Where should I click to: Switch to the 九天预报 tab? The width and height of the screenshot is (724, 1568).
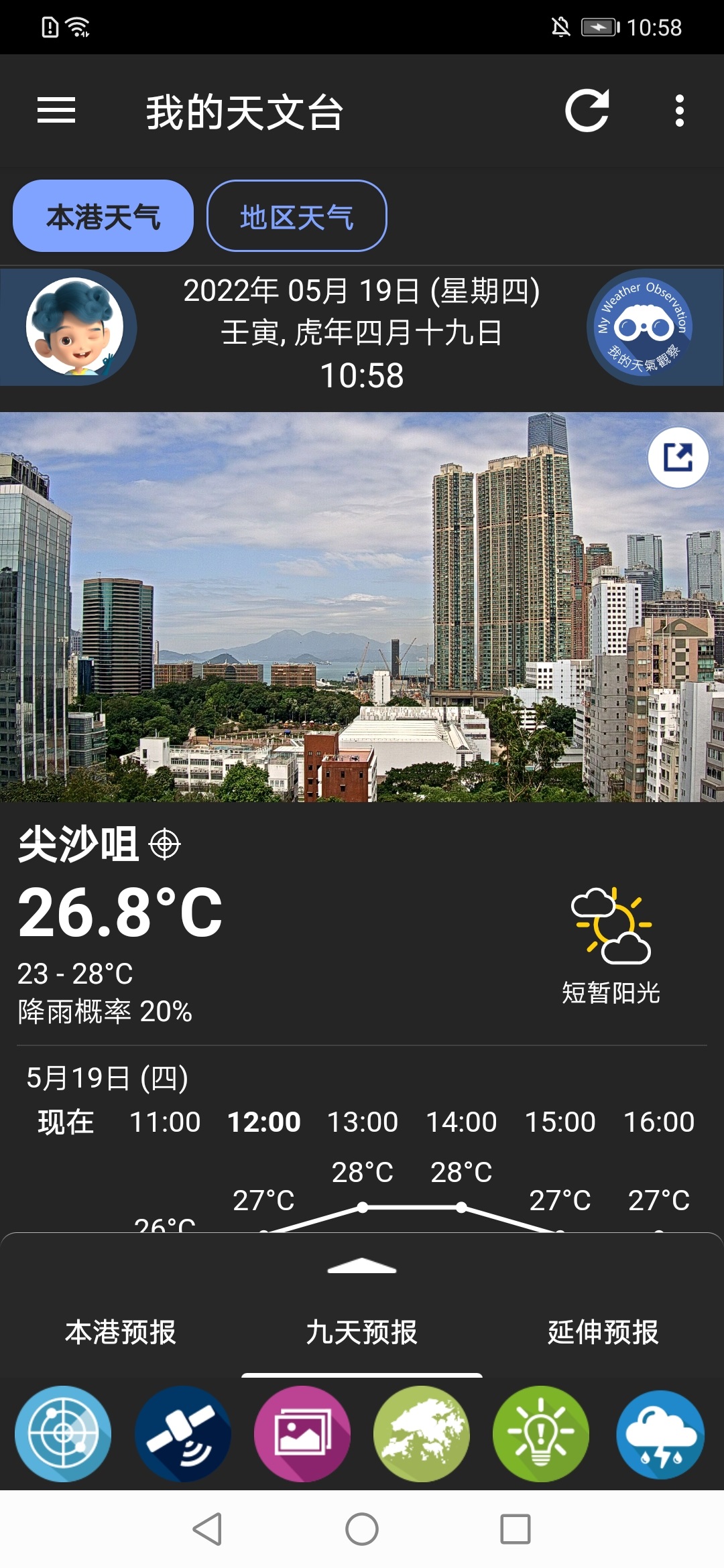362,1332
